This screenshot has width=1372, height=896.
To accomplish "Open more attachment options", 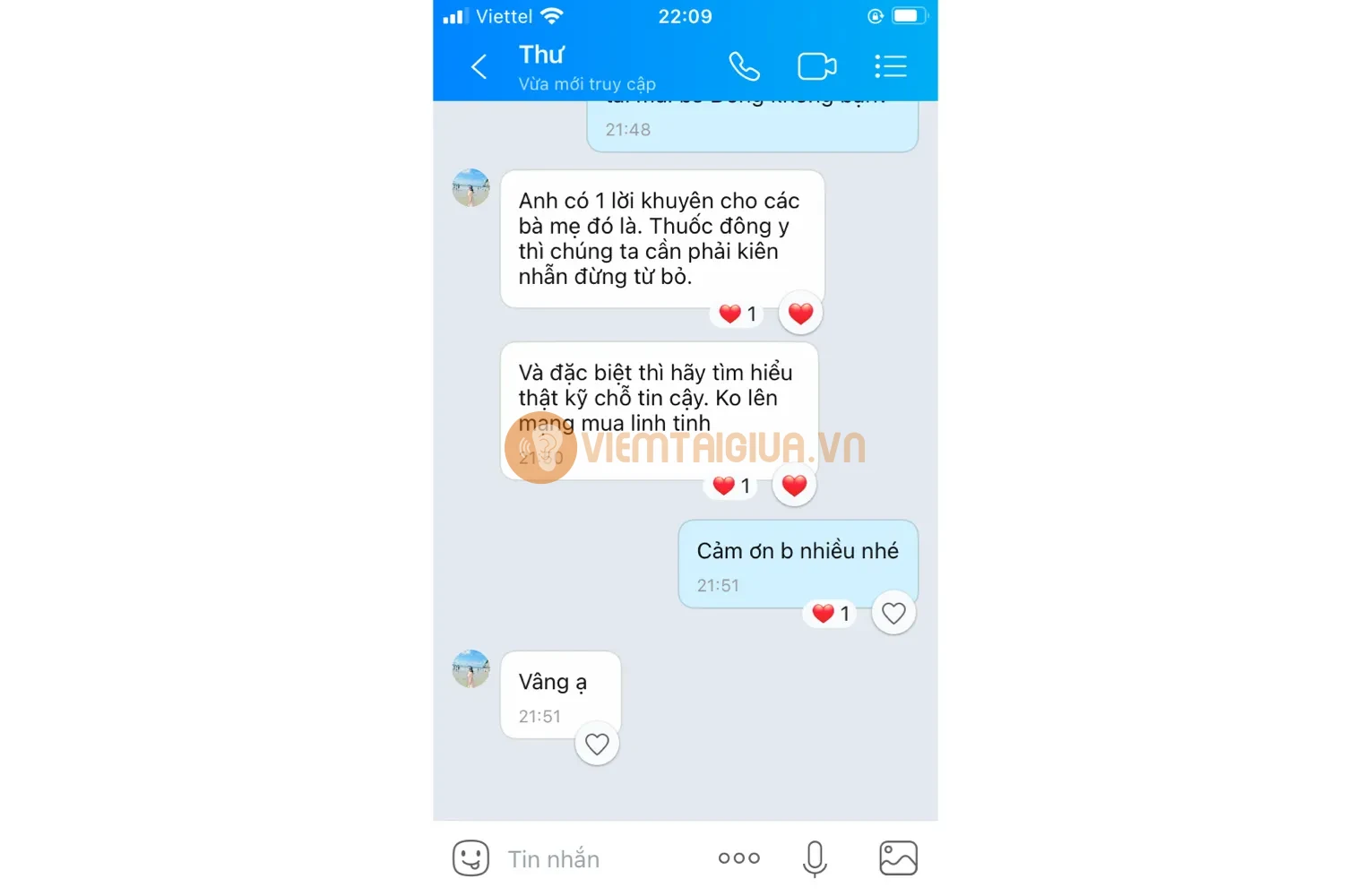I will click(x=738, y=857).
